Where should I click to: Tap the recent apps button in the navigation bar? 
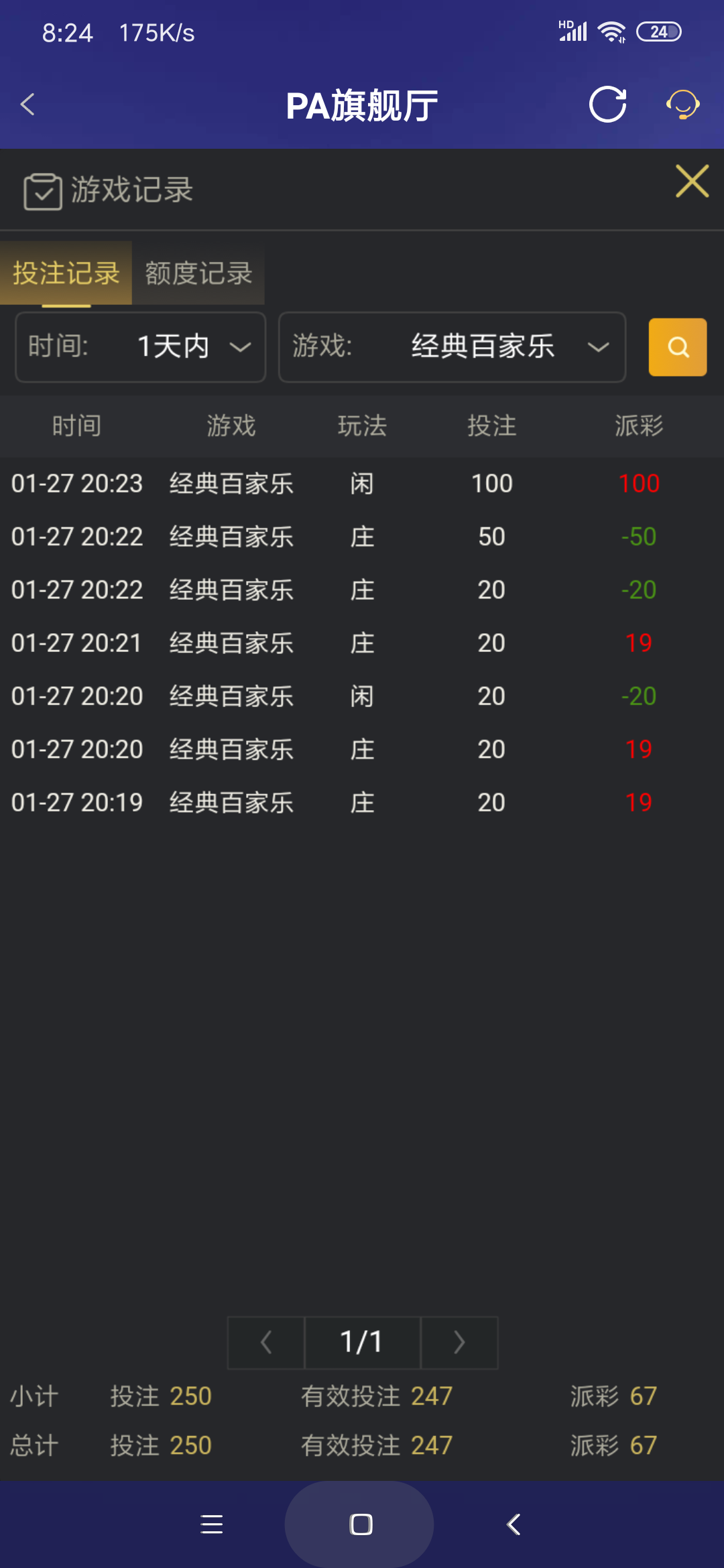click(x=211, y=1525)
